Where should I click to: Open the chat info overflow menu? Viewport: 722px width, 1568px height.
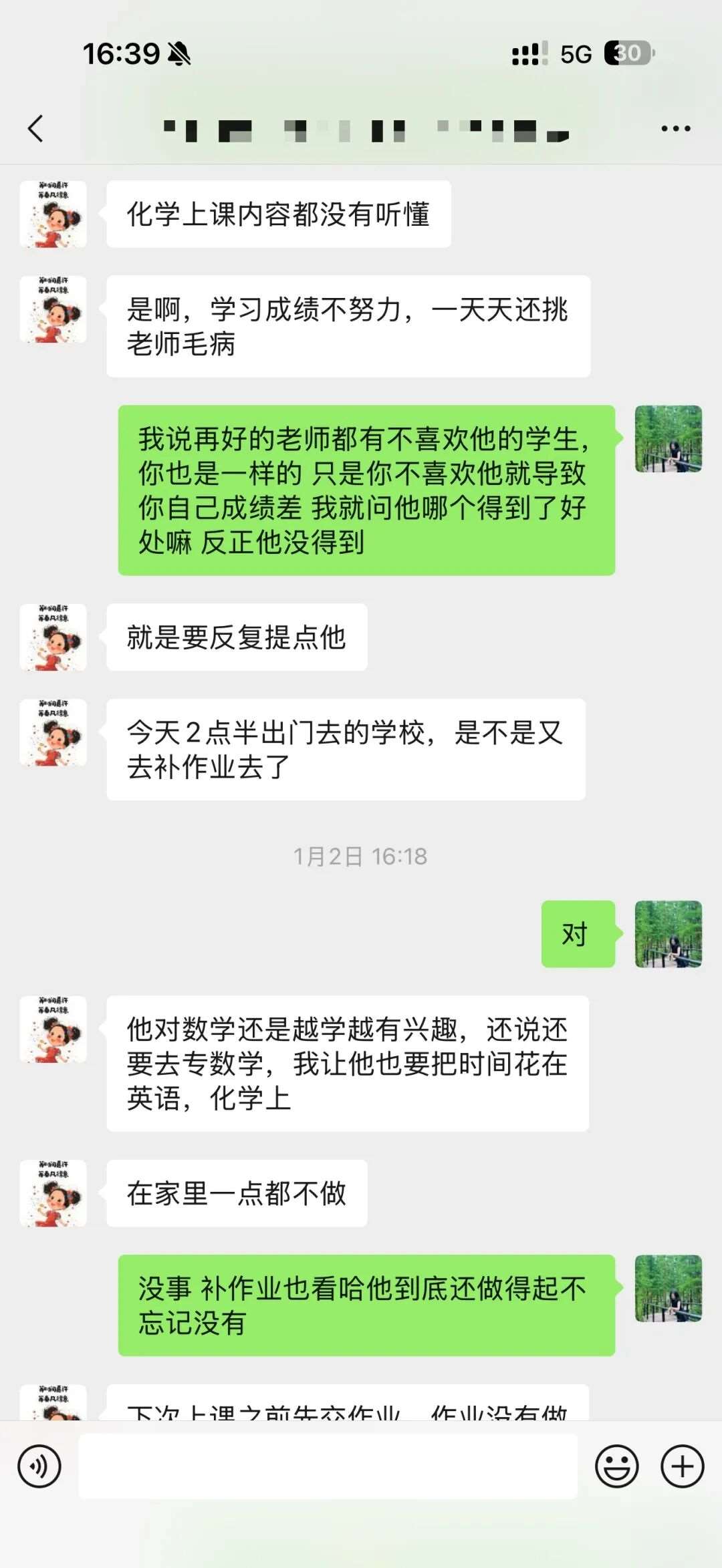(x=675, y=128)
